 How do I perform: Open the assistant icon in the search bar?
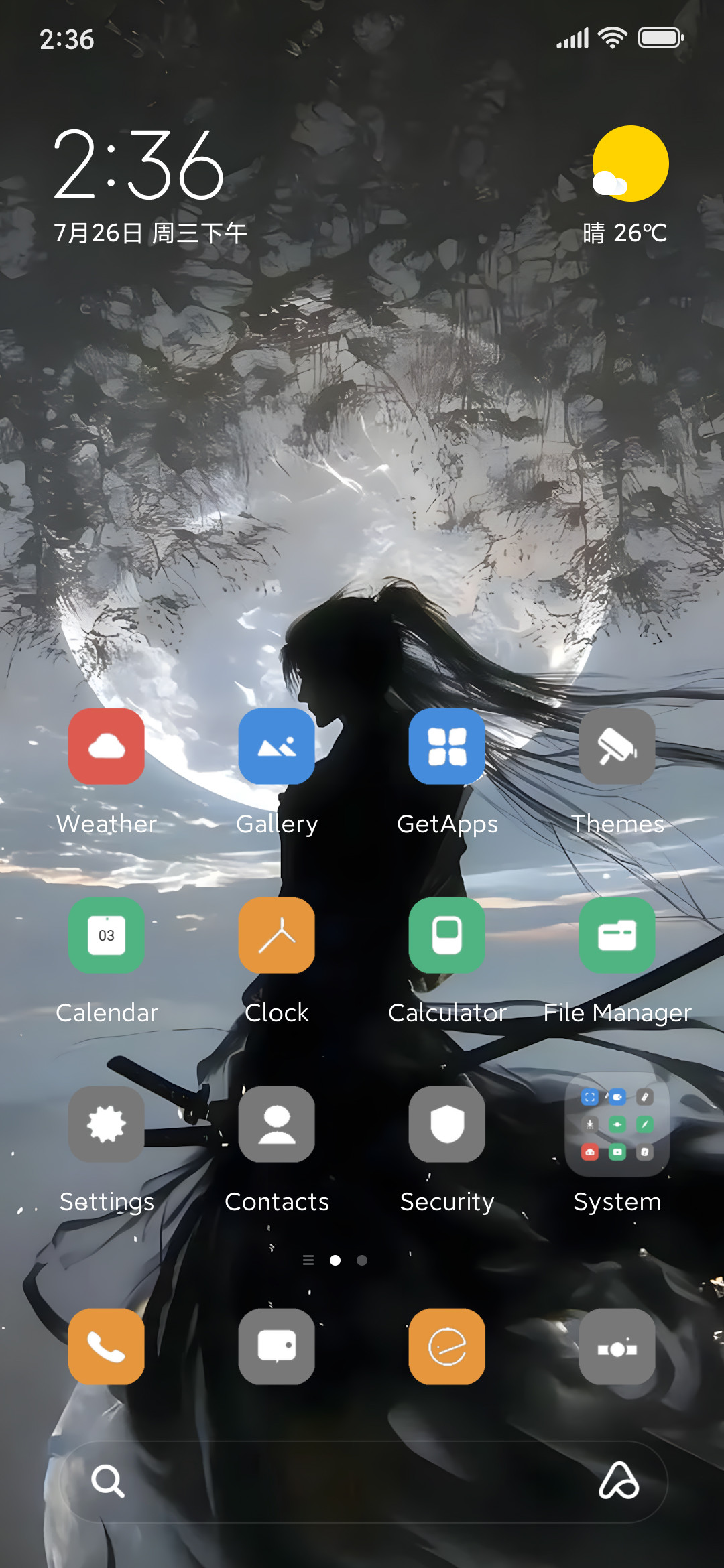coord(619,1481)
